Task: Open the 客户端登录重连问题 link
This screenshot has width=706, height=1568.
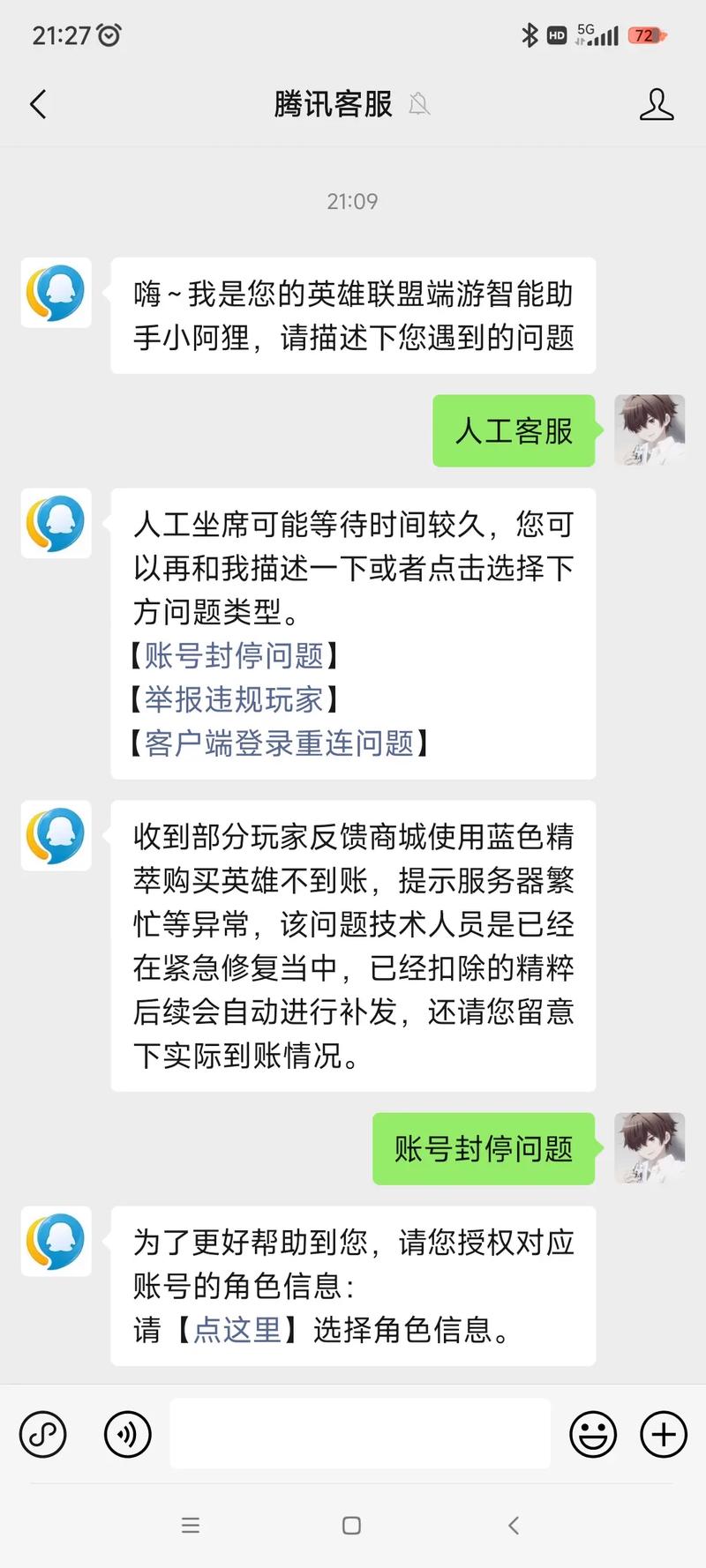Action: (279, 743)
